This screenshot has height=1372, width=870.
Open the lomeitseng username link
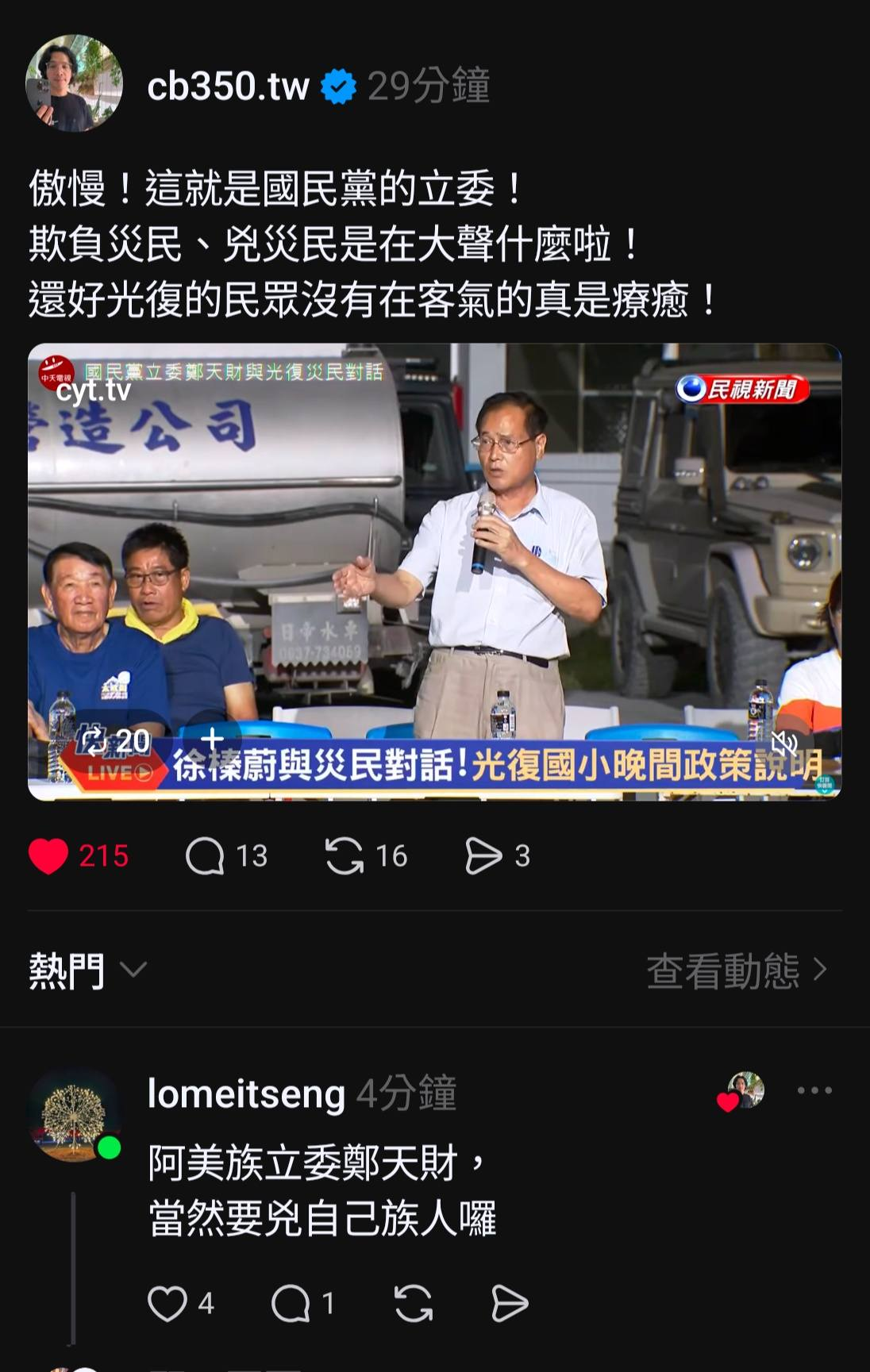point(246,1094)
